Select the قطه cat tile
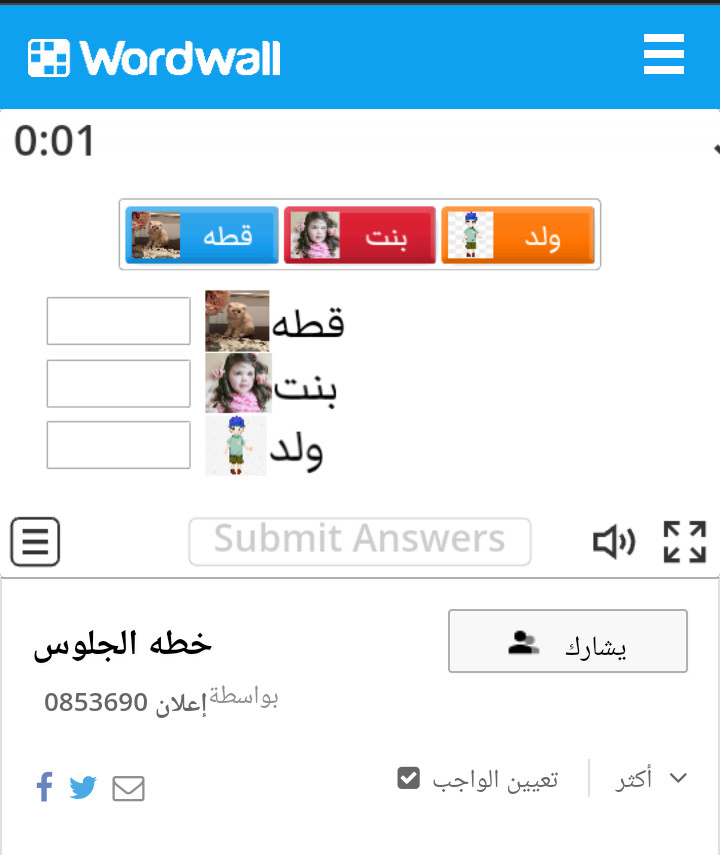The image size is (720, 855). point(202,235)
